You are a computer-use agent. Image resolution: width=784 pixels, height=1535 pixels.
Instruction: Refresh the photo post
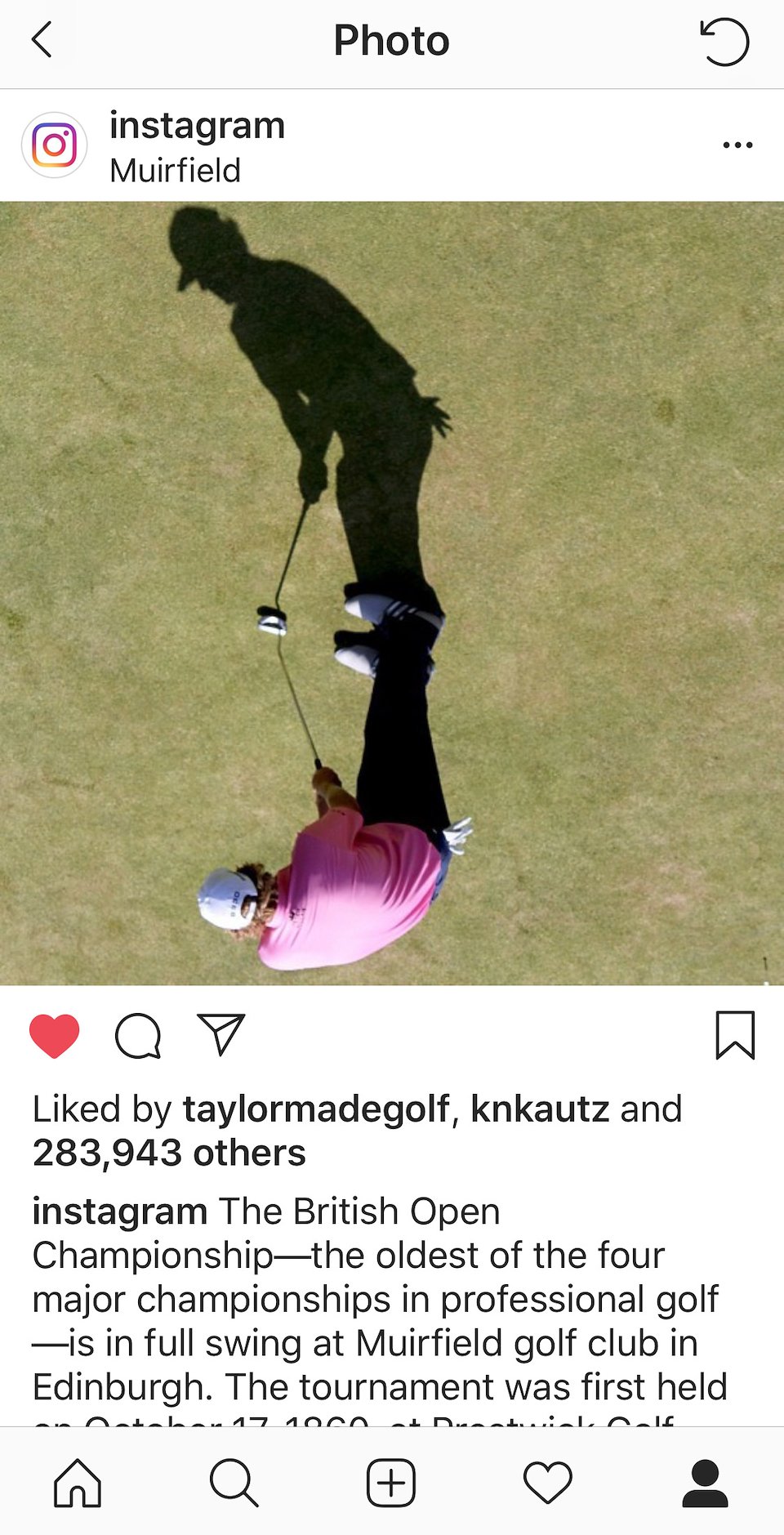[724, 41]
